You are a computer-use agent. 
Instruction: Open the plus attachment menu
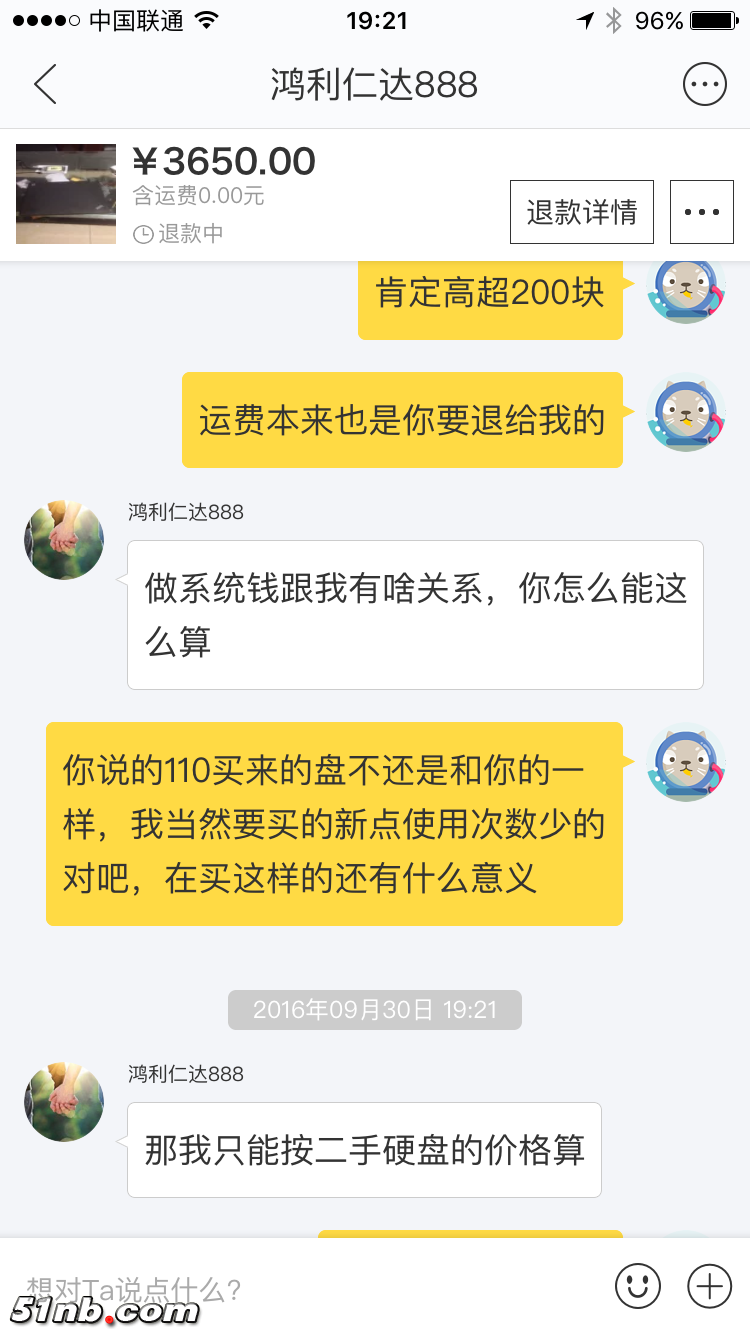click(709, 1286)
